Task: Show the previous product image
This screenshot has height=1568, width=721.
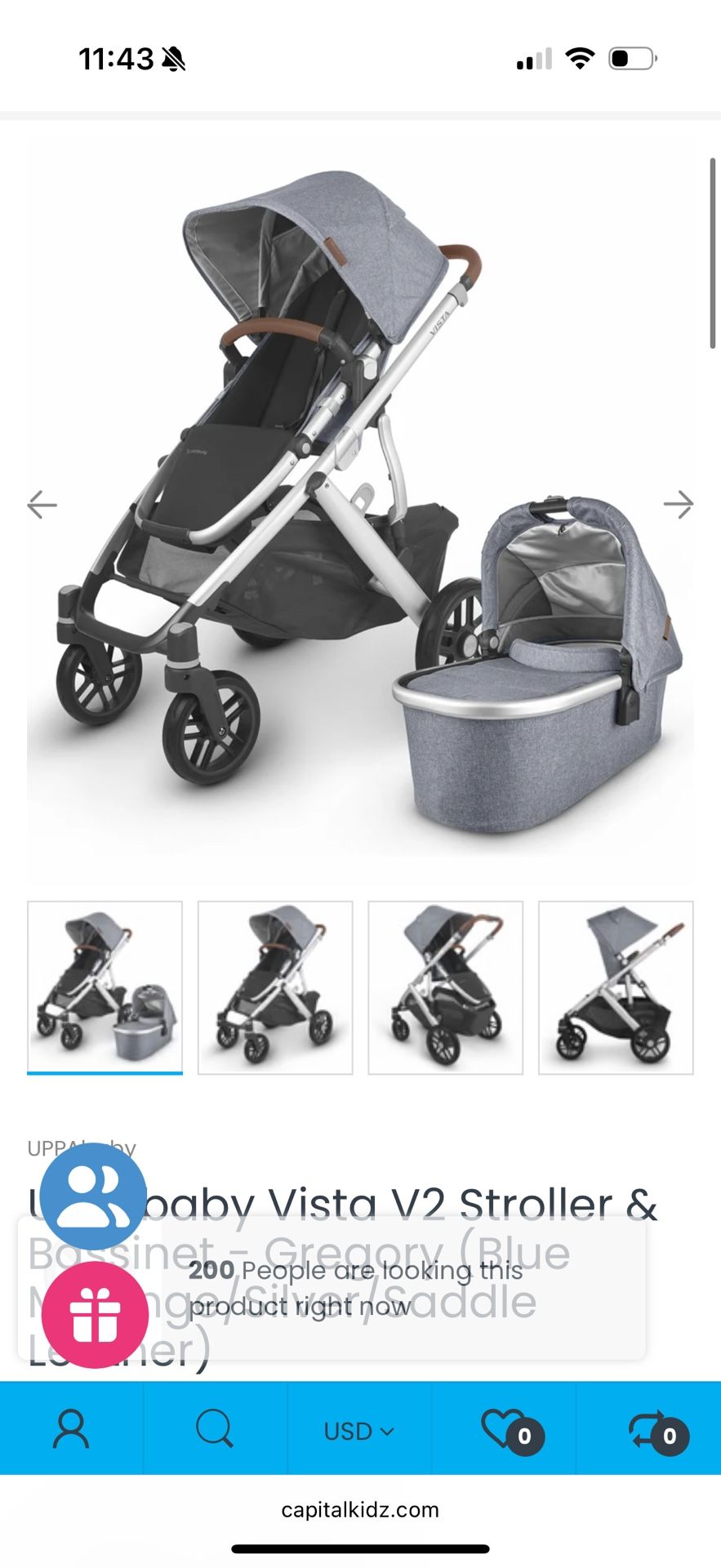Action: (42, 505)
